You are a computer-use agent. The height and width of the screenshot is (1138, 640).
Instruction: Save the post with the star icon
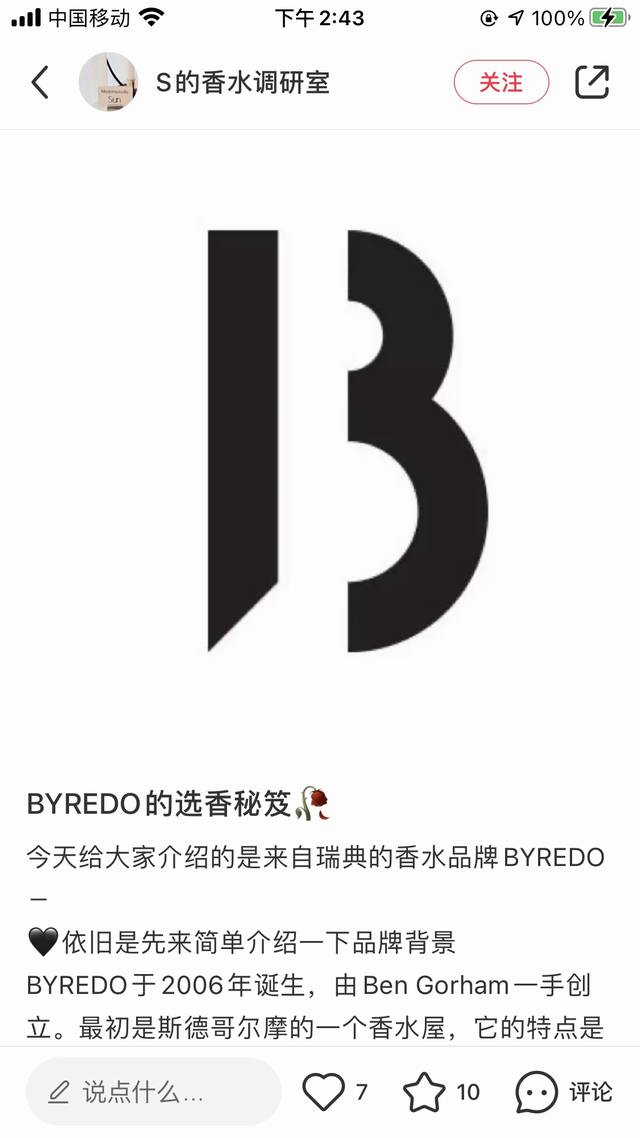pos(424,1092)
